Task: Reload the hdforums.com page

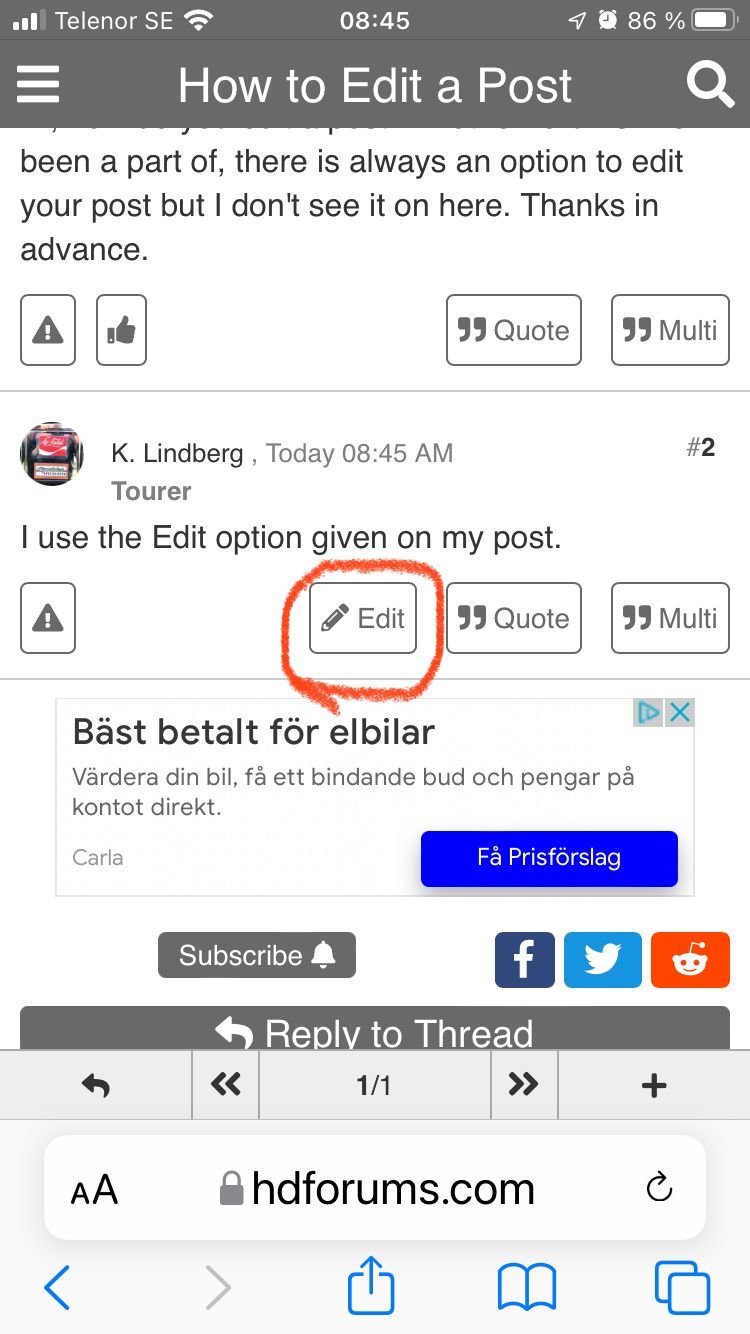Action: pos(659,1188)
